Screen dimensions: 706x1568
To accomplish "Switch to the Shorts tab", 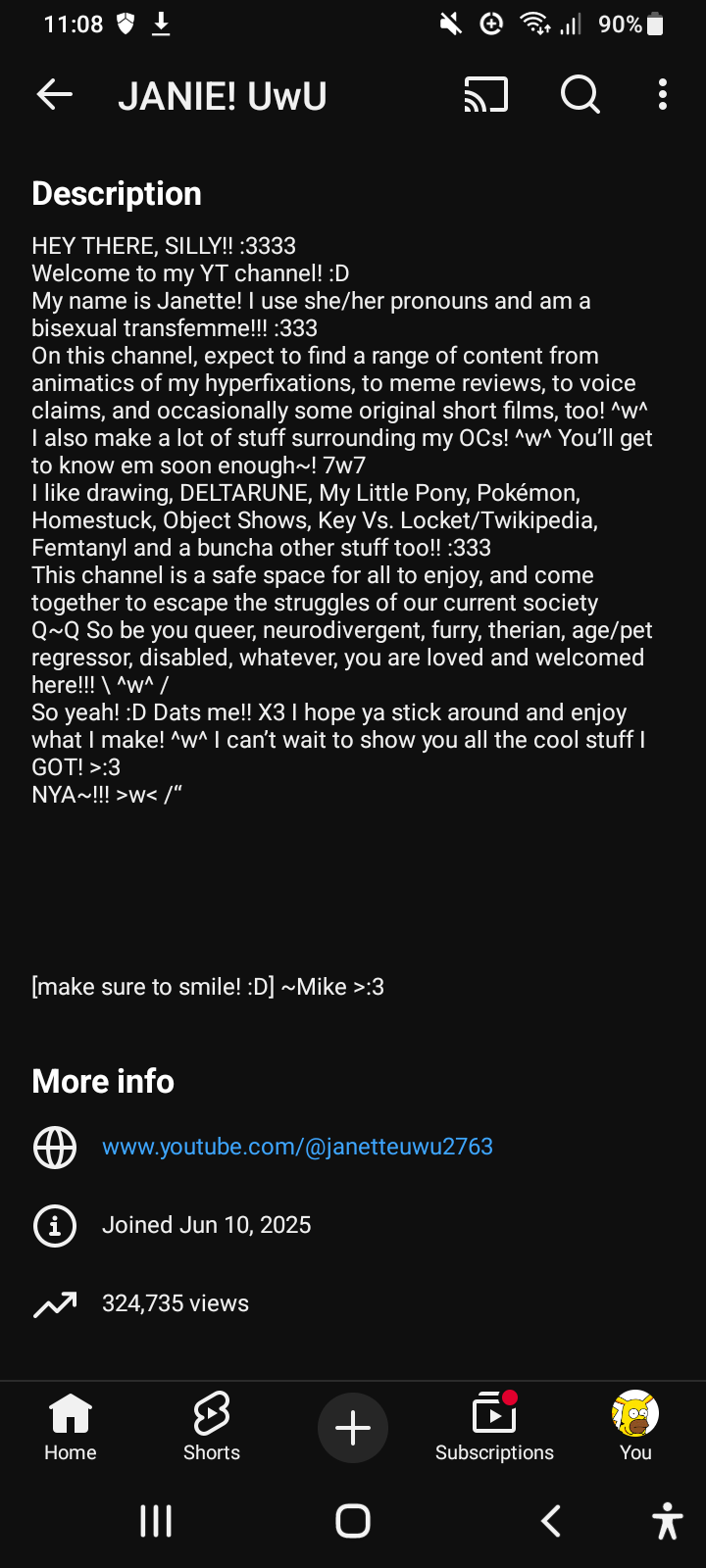I will point(212,1427).
